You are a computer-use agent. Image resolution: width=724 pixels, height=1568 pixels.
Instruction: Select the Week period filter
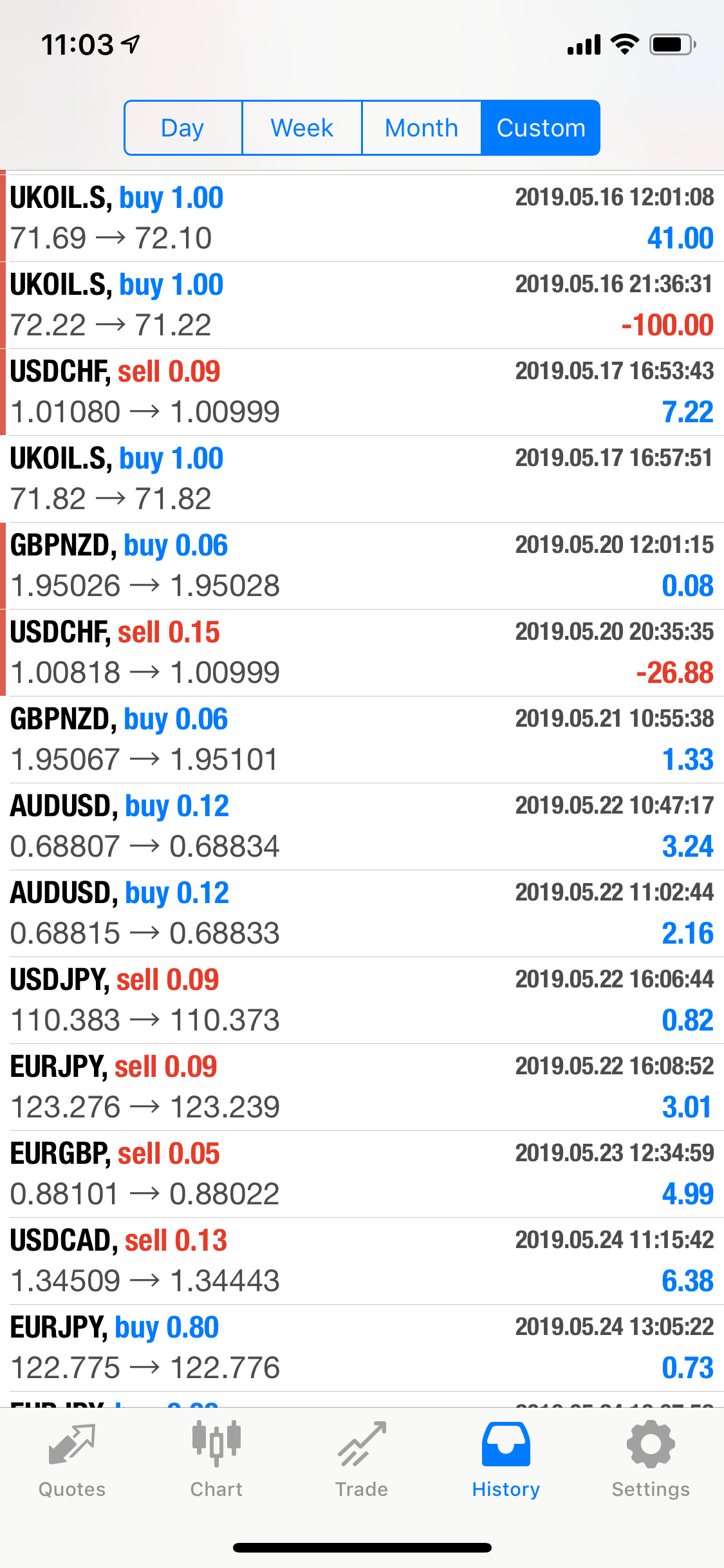(x=302, y=127)
